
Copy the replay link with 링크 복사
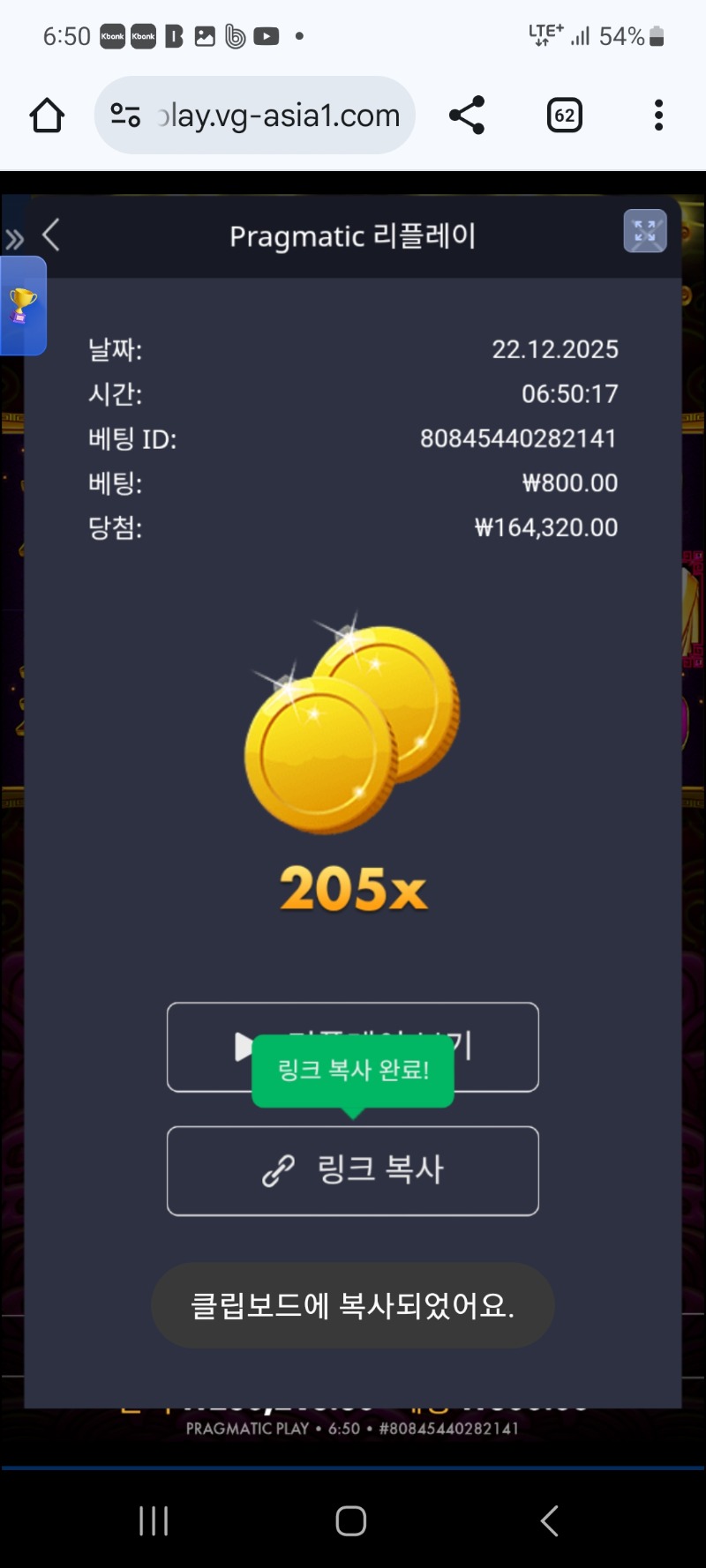tap(353, 1170)
